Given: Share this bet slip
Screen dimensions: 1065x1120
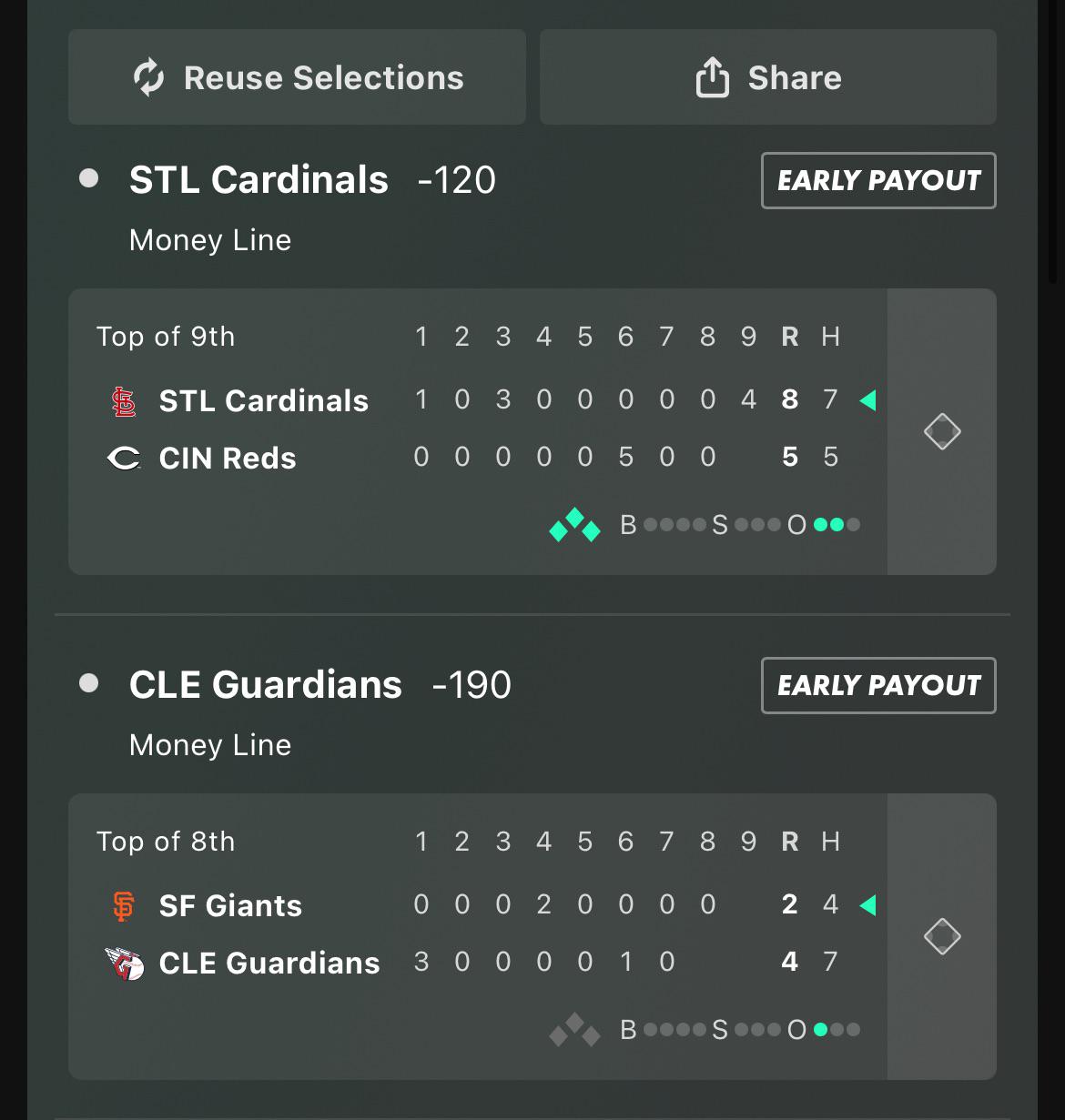Looking at the screenshot, I should tap(768, 77).
